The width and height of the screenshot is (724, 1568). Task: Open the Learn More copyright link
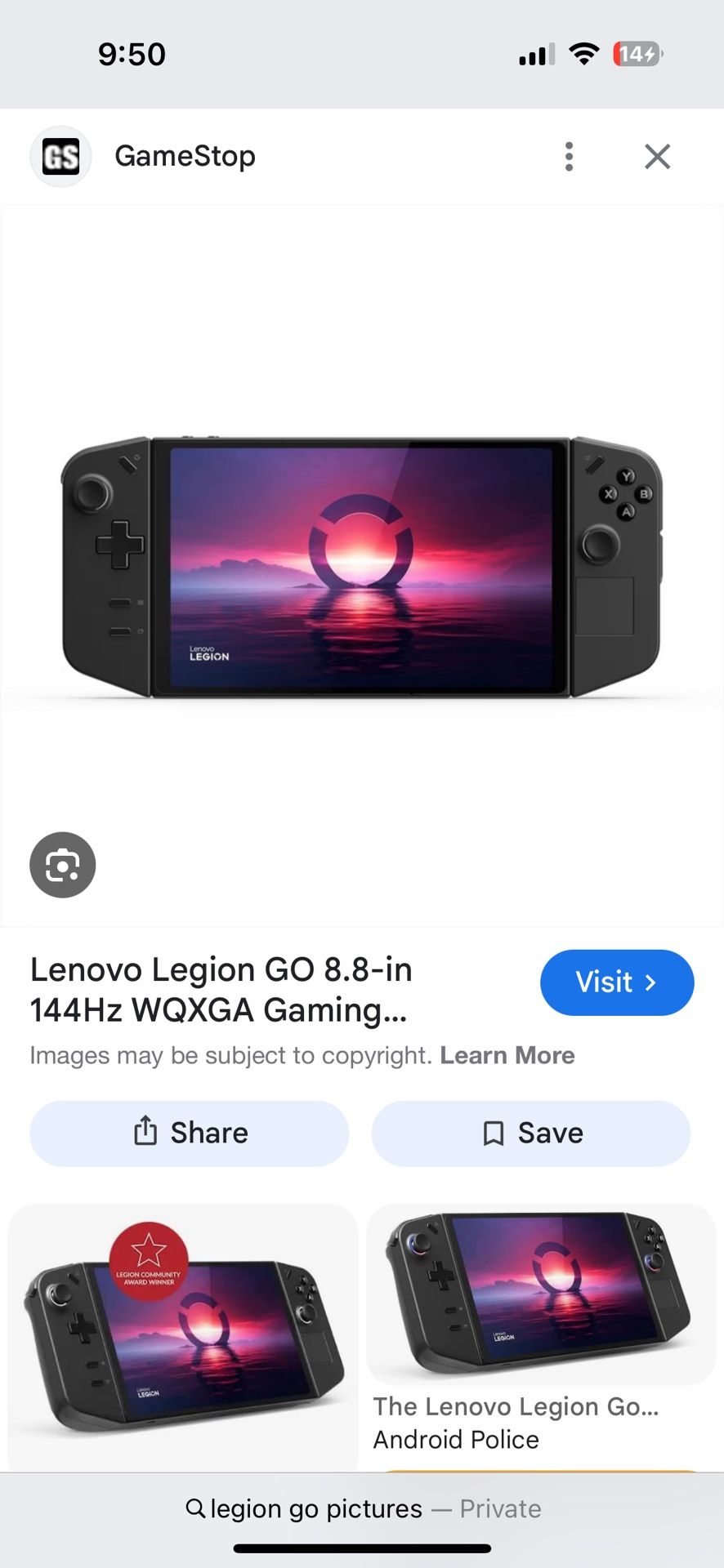[508, 1054]
